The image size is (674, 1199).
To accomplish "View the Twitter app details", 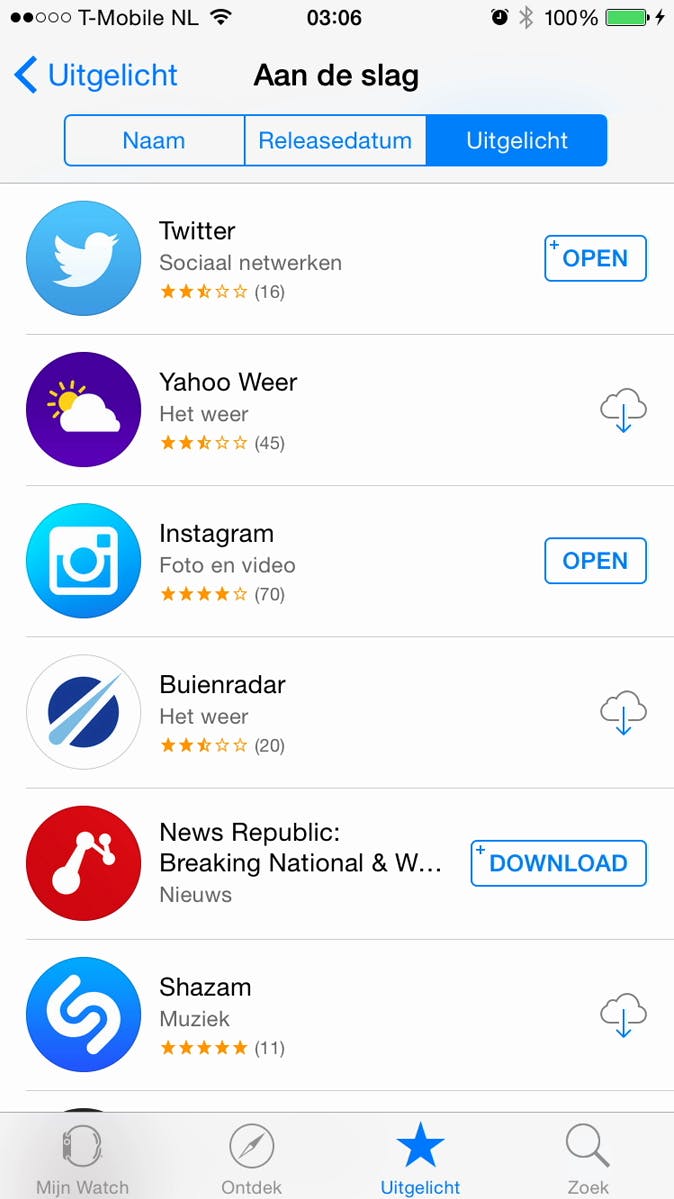I will [x=250, y=258].
